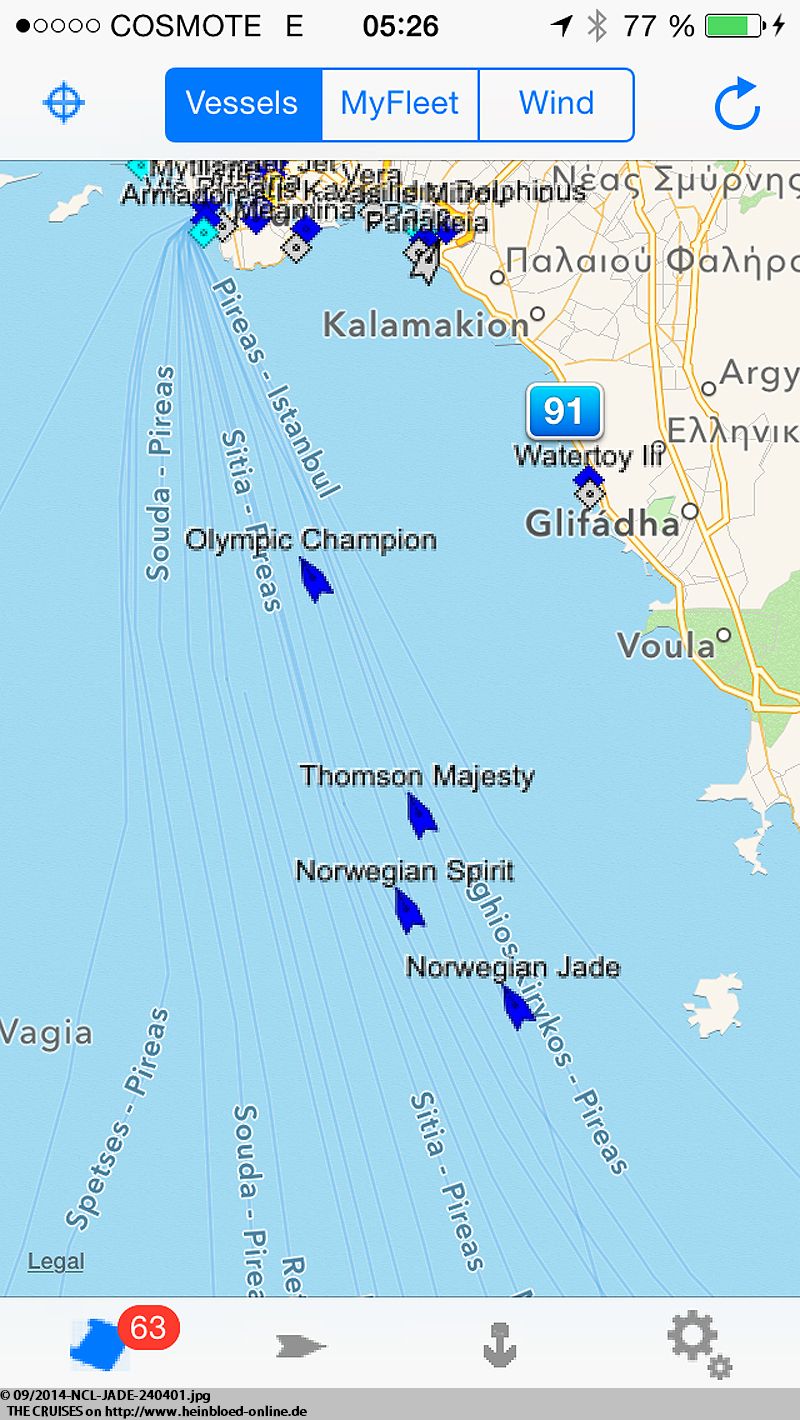This screenshot has width=800, height=1420.
Task: Show details for the Norwegian Jade marker
Action: click(518, 1007)
